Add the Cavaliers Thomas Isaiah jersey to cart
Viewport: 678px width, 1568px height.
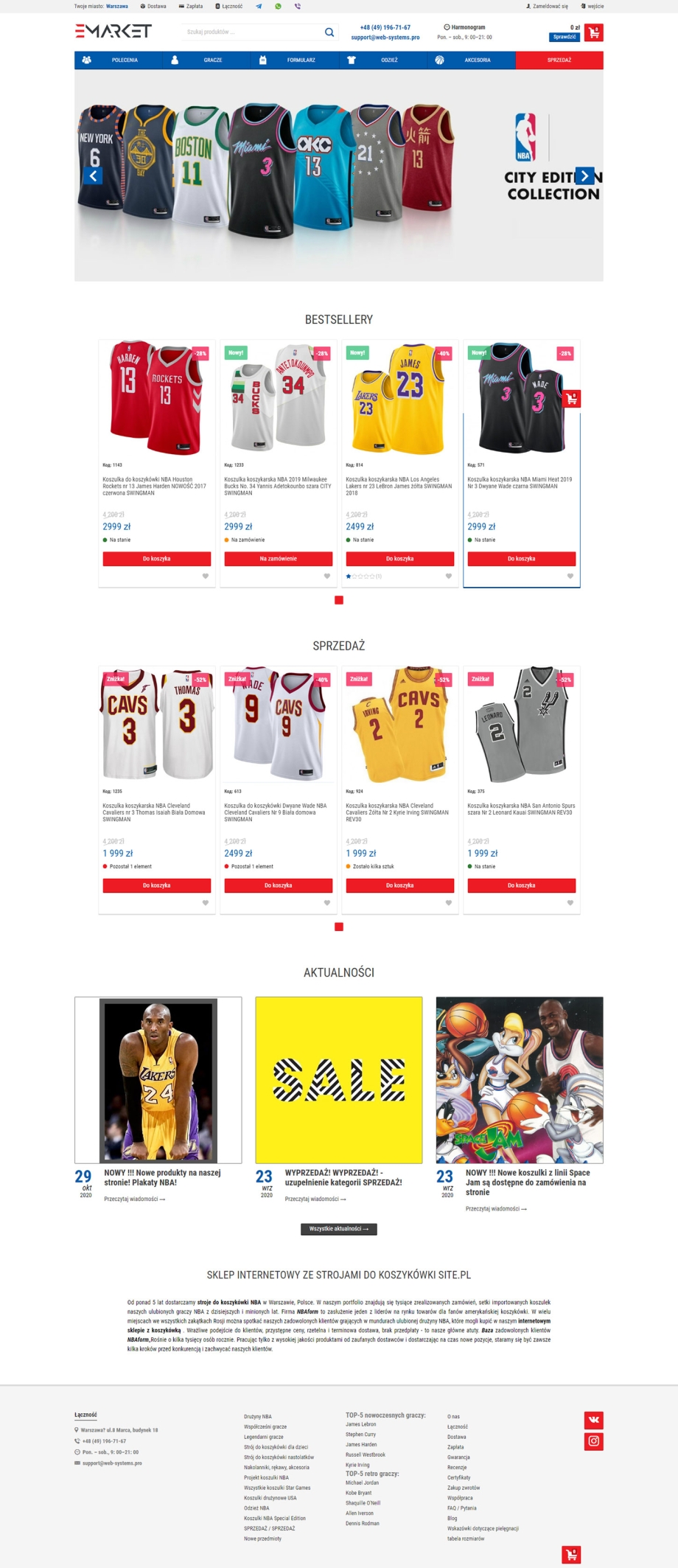(156, 885)
